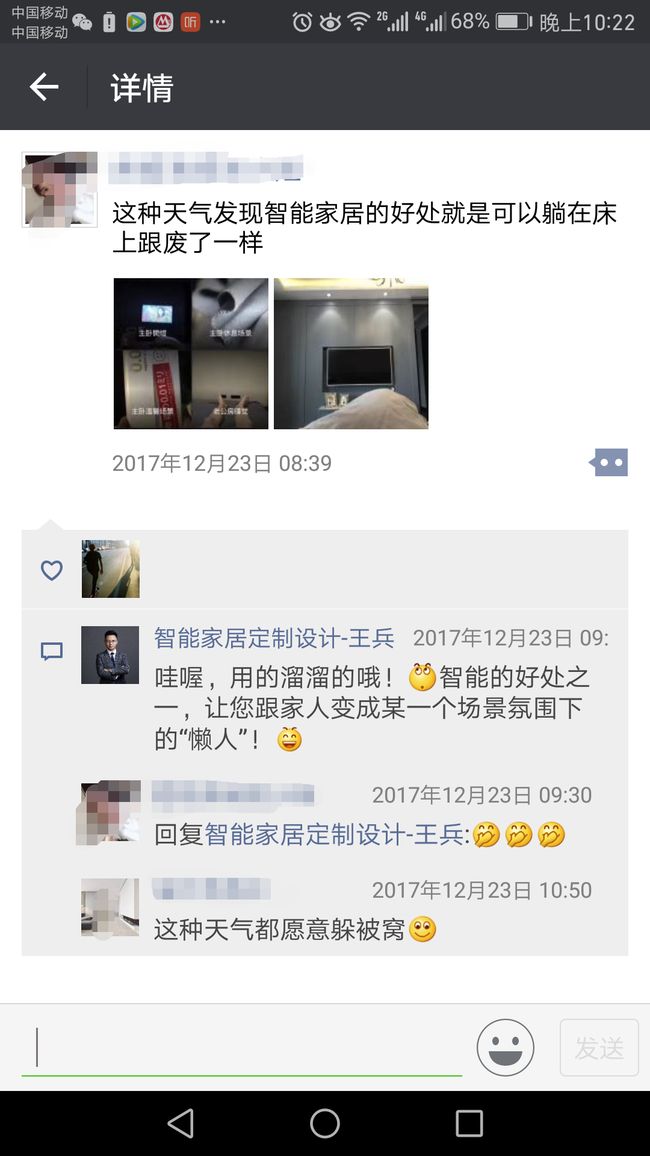This screenshot has width=650, height=1156.
Task: Tap 智能家居定制设计-王兵 link in the reply
Action: click(x=335, y=835)
